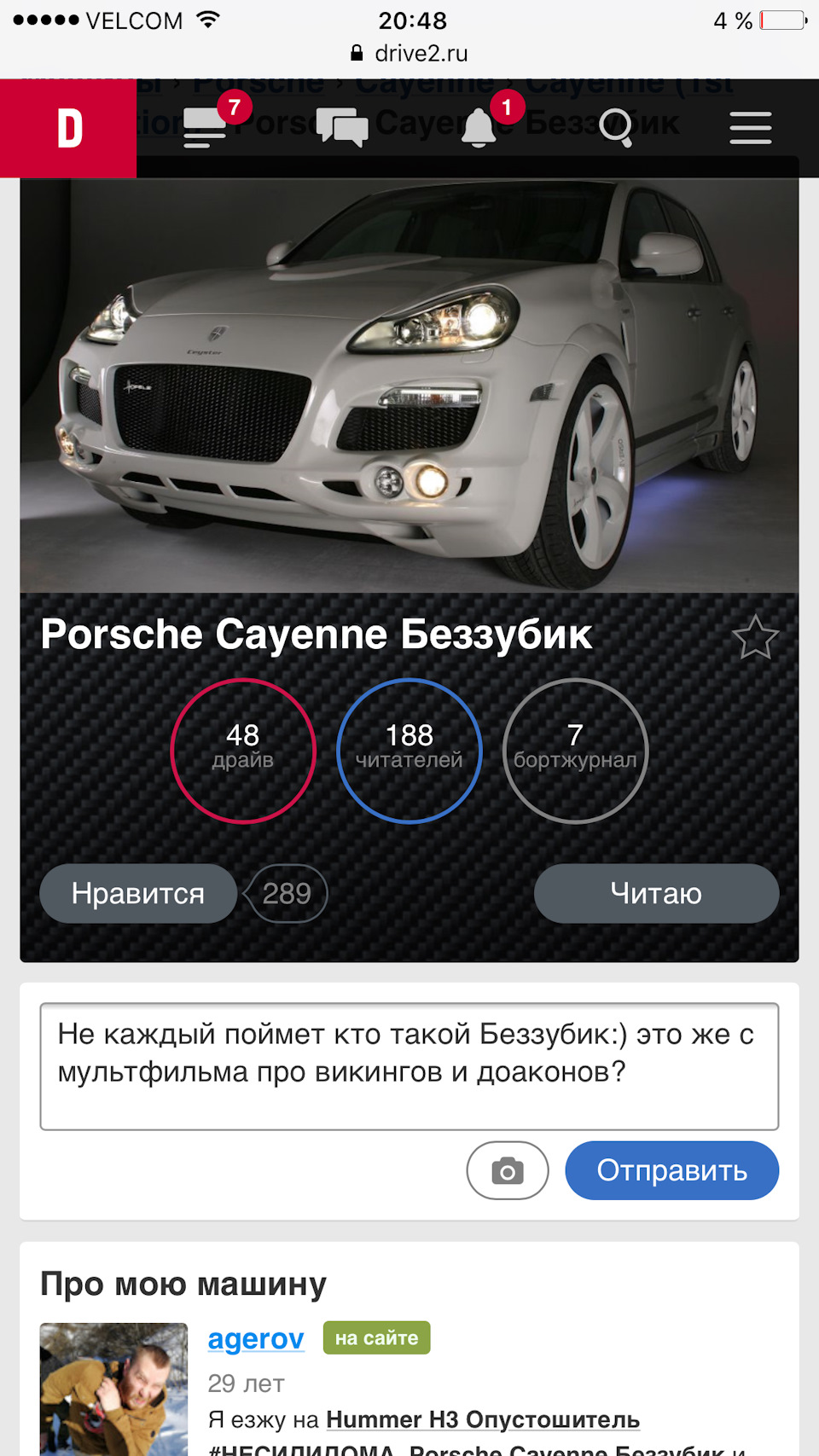Open the Hummer H3 Опустошитель link
The height and width of the screenshot is (1456, 819).
coord(483,1419)
